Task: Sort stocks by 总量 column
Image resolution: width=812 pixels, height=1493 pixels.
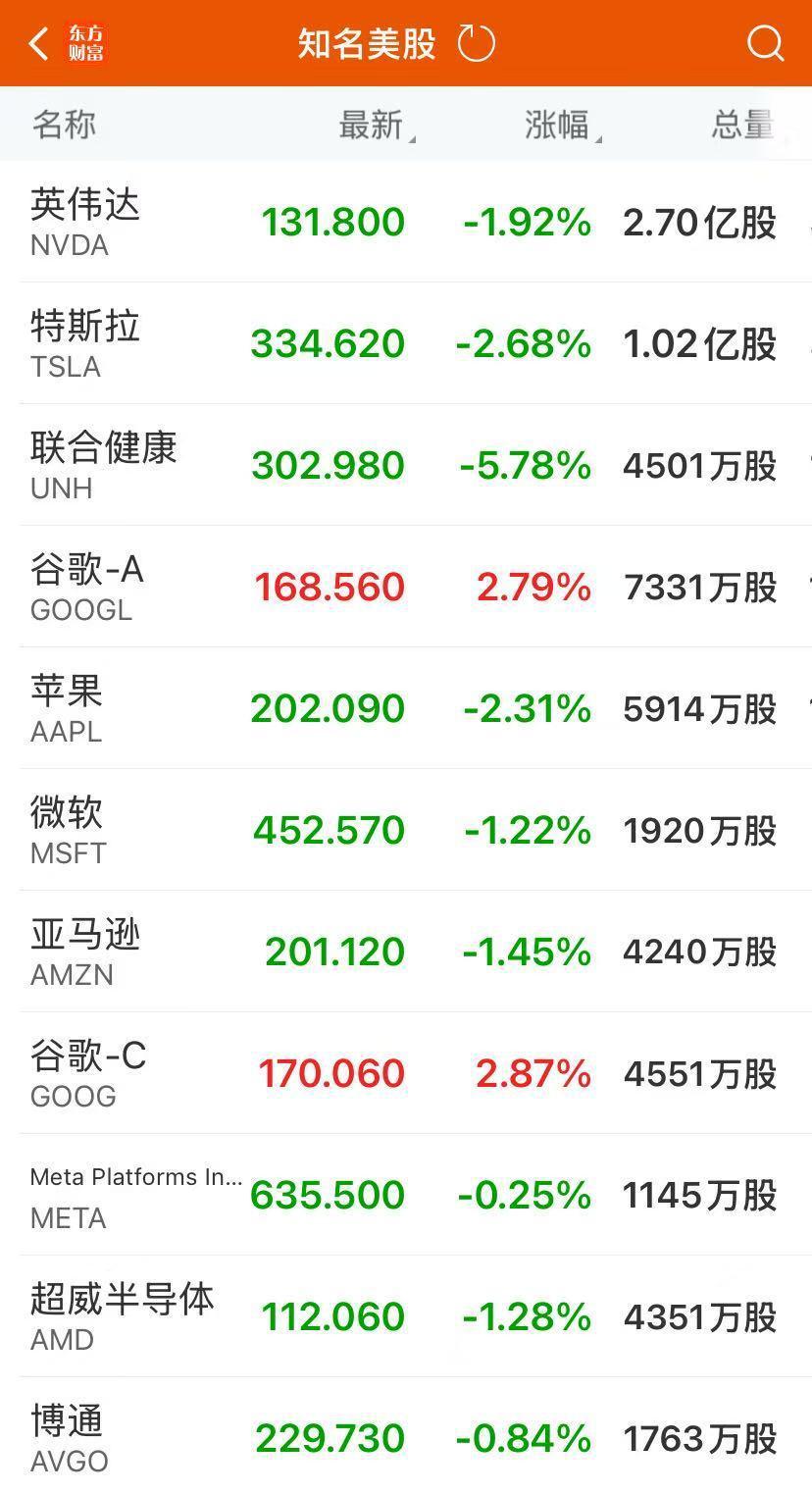Action: (742, 125)
